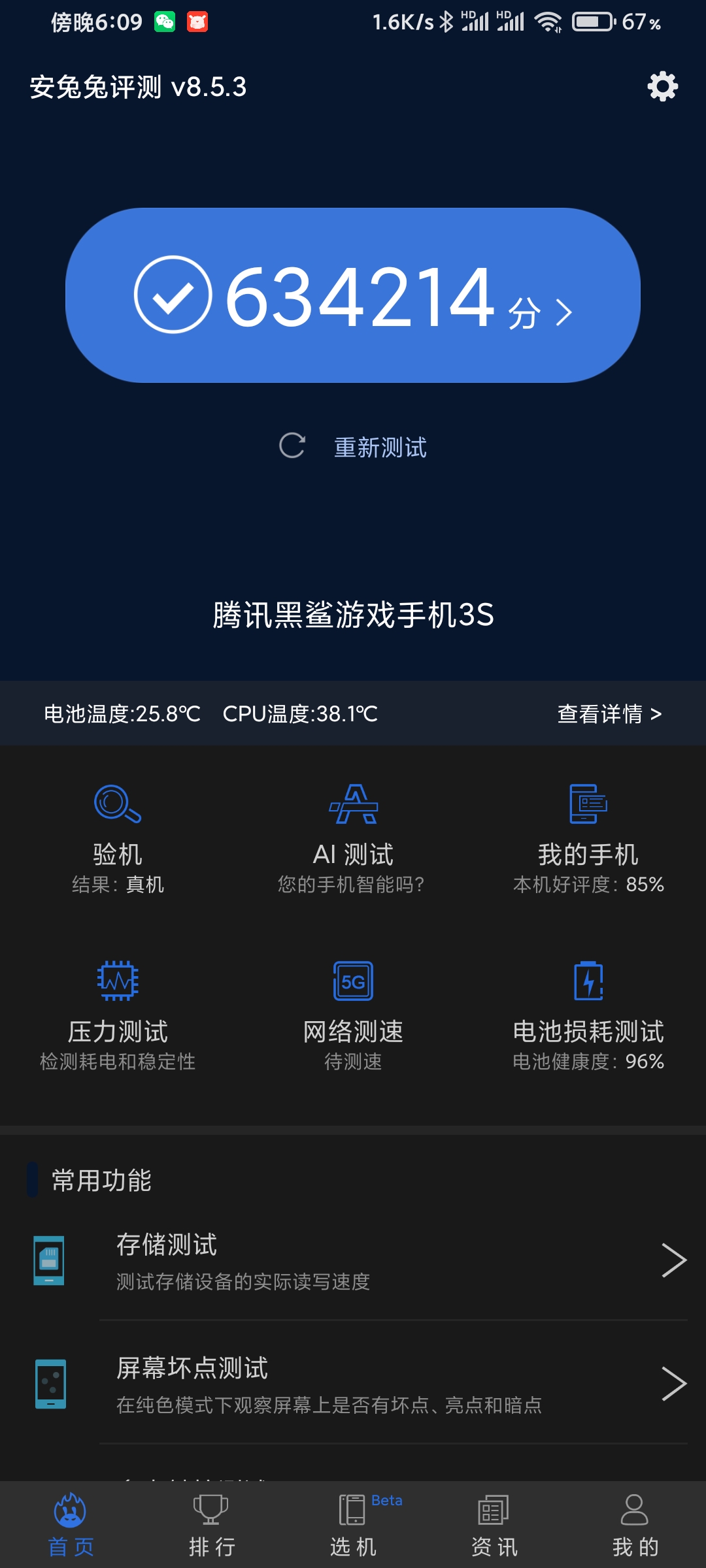Open 查看详情 temperature details
The height and width of the screenshot is (1568, 706).
[609, 713]
